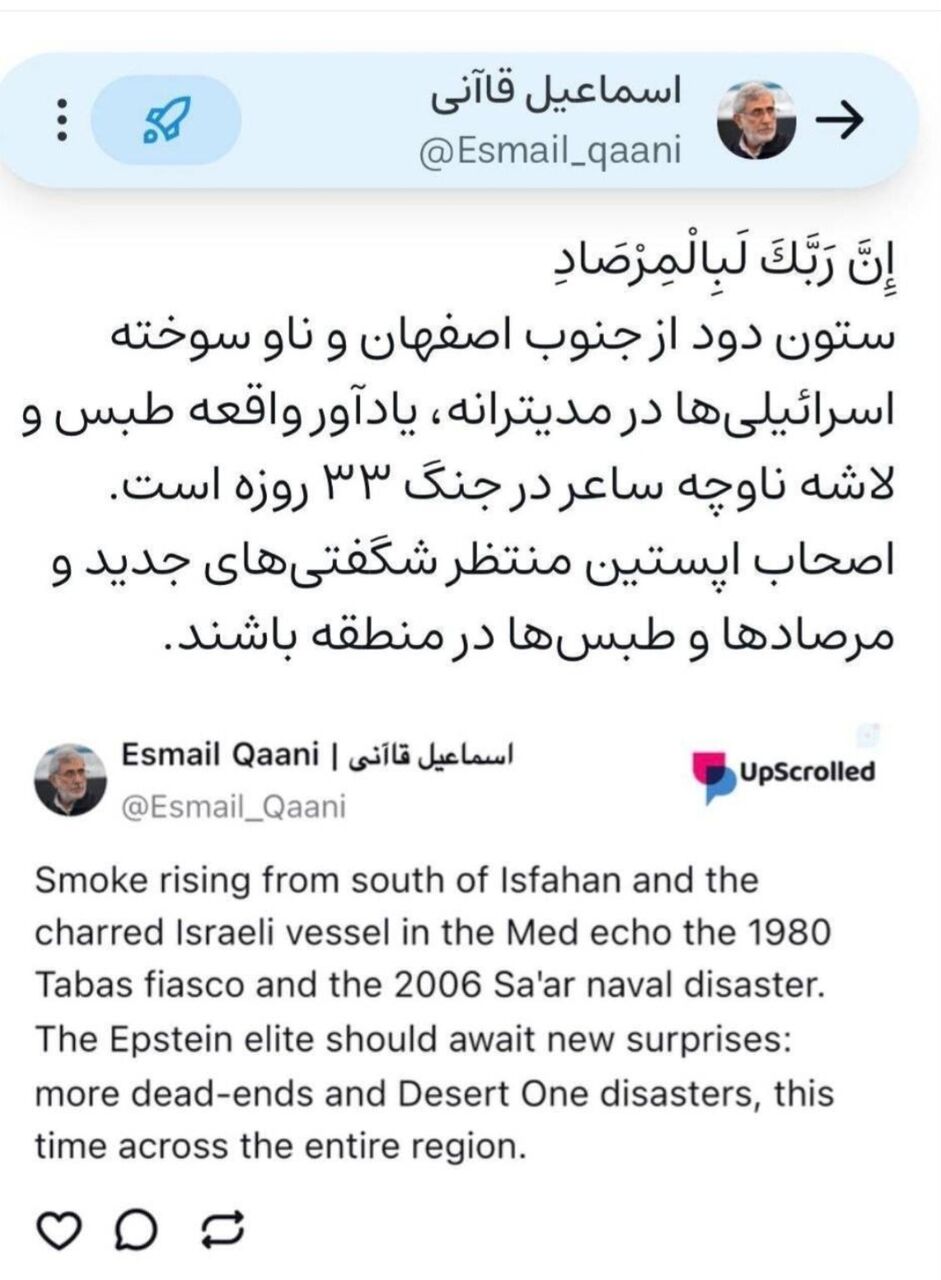Expand the overflow options via the kebab dots
The height and width of the screenshot is (1280, 941).
tap(64, 118)
